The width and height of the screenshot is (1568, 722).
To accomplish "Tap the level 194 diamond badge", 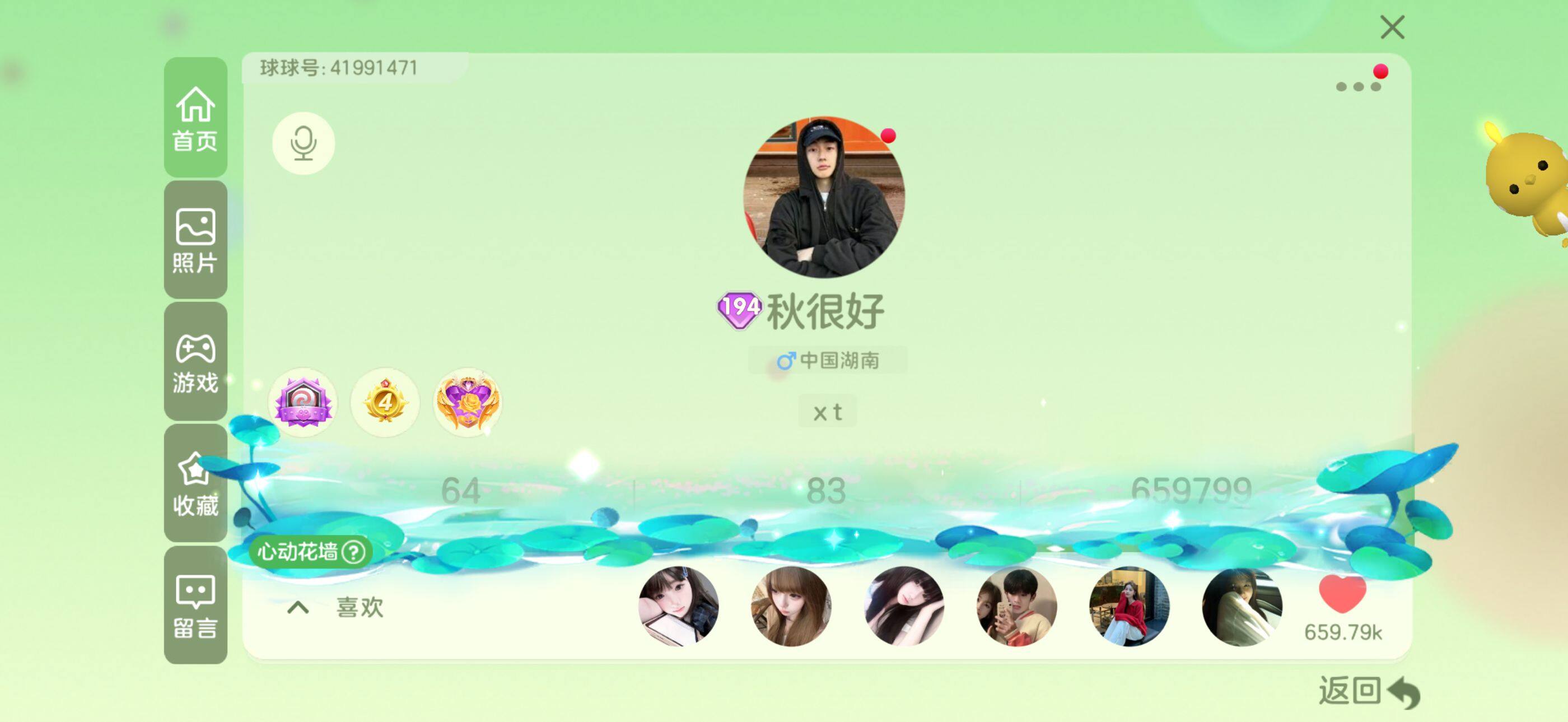I will tap(739, 309).
